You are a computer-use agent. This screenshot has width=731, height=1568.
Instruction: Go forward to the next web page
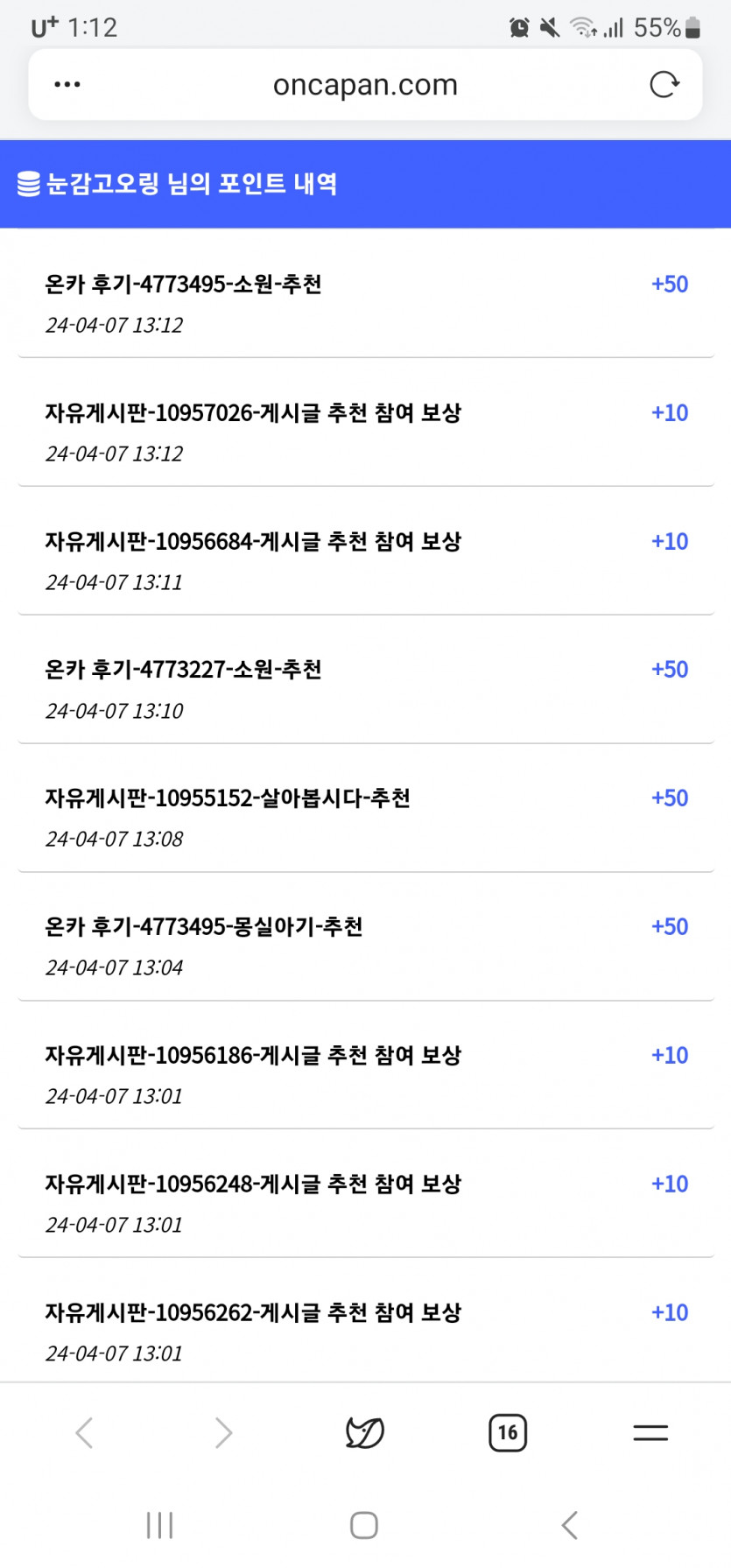point(223,1433)
